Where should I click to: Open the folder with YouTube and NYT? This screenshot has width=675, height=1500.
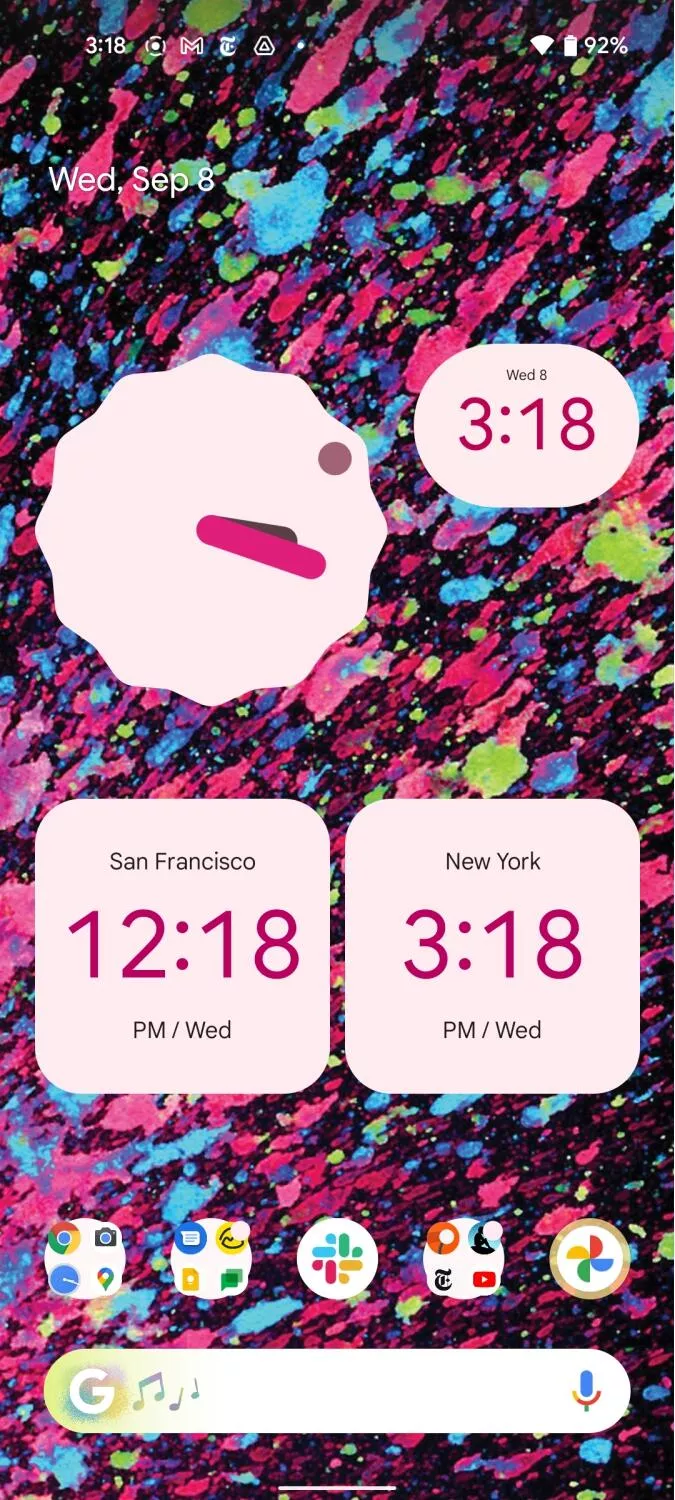464,1259
